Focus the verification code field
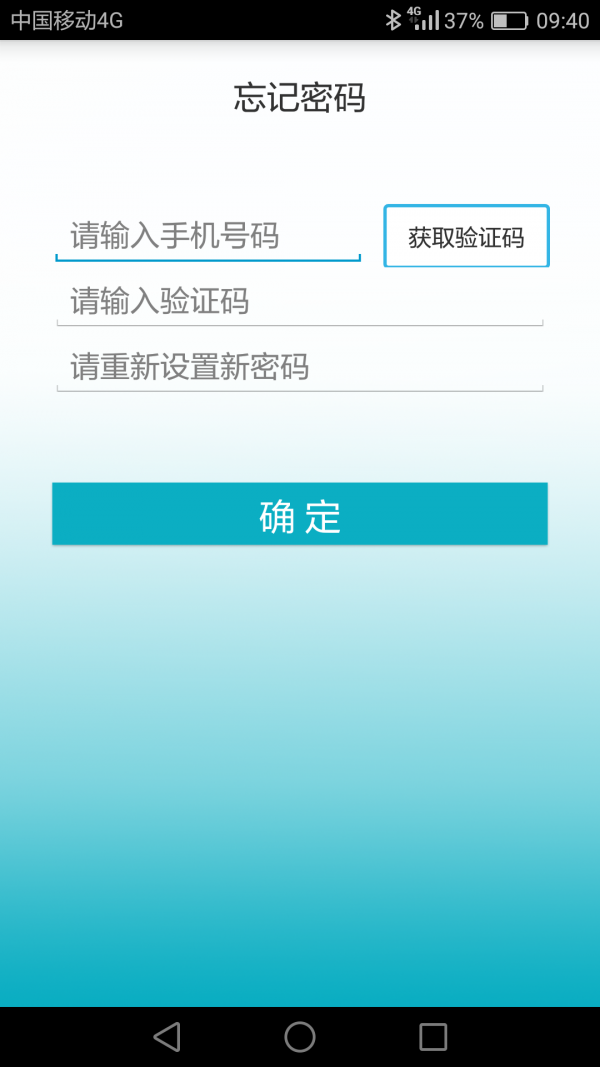 click(299, 302)
